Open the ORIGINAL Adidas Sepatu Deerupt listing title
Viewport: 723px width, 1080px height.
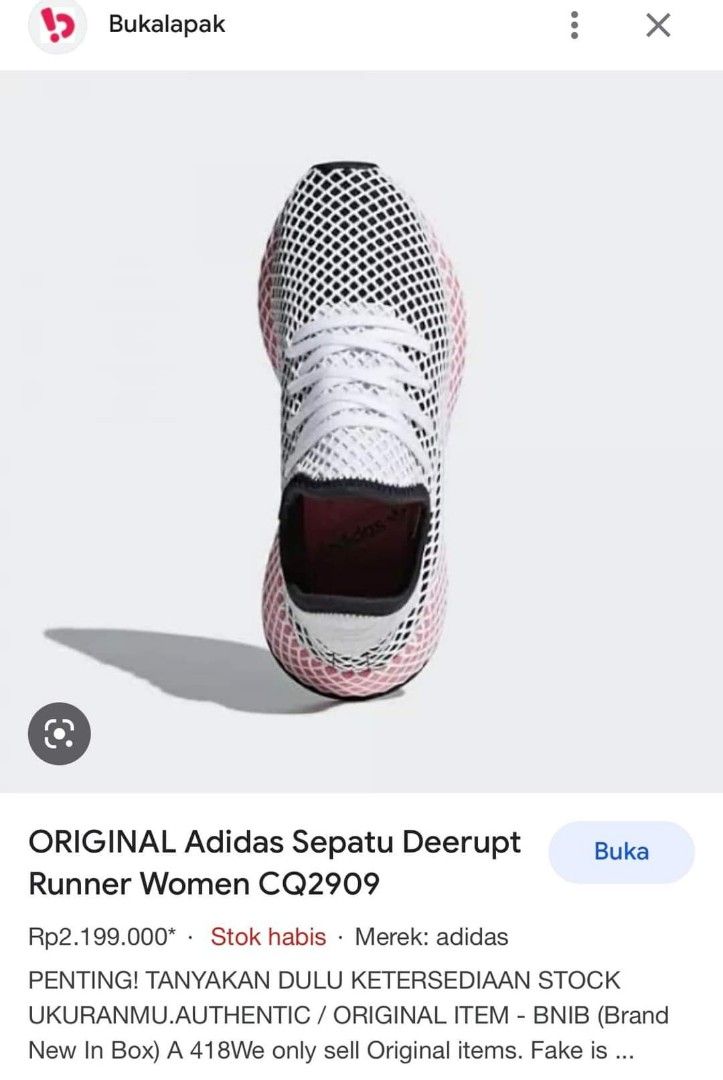coord(275,862)
